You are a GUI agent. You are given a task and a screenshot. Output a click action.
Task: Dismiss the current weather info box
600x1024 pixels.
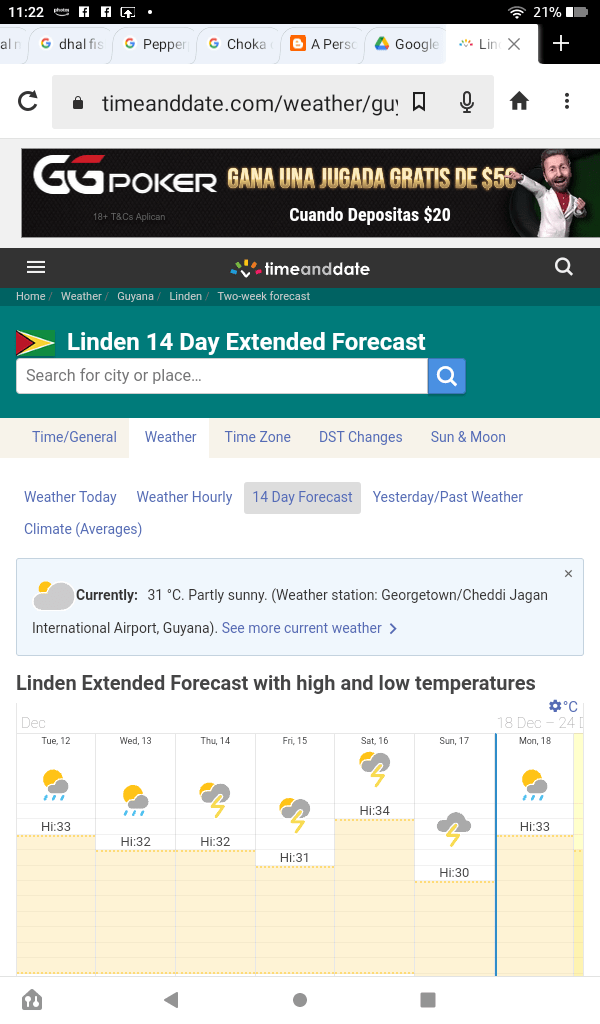point(568,574)
